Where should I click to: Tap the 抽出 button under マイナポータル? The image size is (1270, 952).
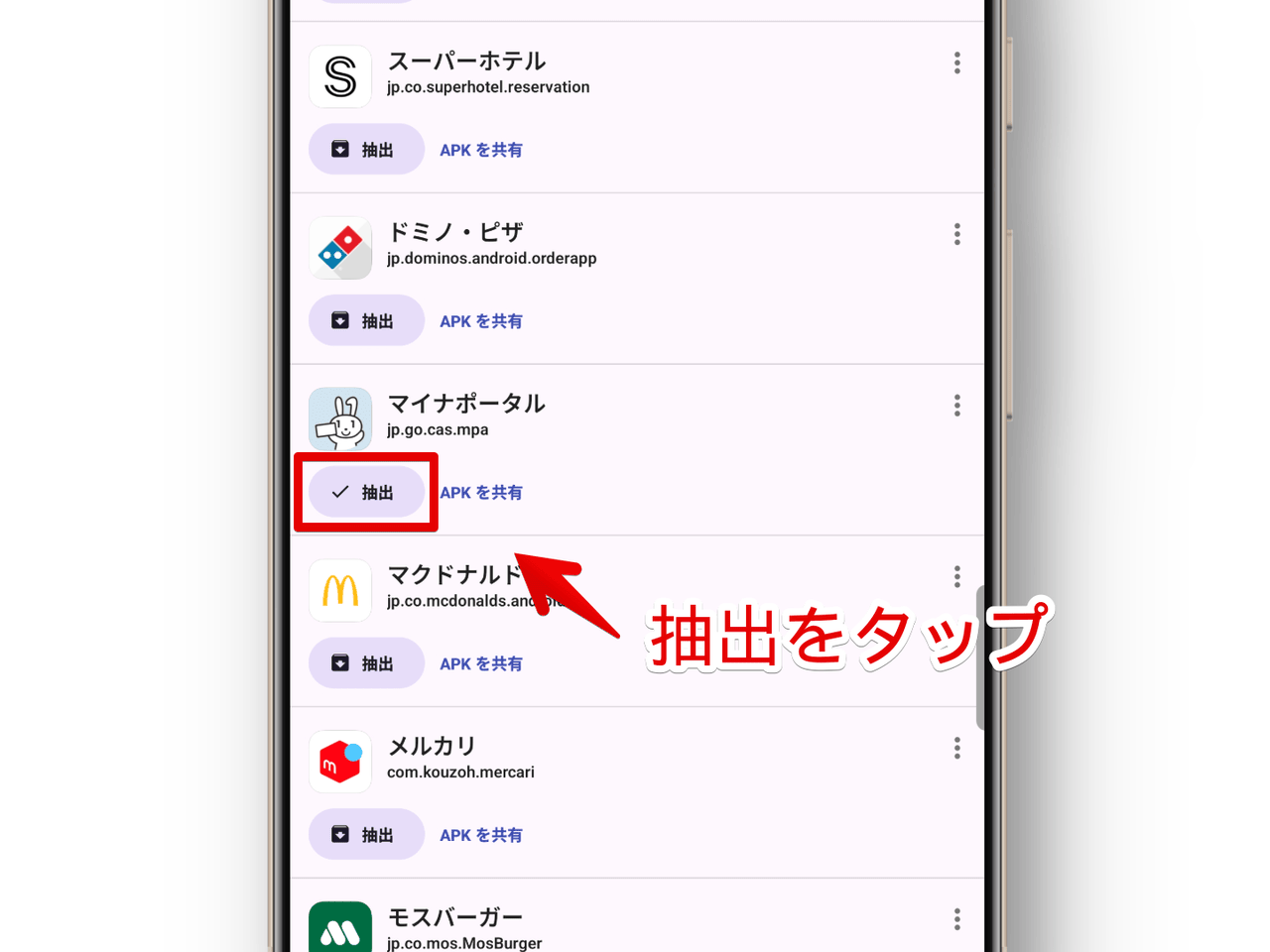click(x=366, y=492)
